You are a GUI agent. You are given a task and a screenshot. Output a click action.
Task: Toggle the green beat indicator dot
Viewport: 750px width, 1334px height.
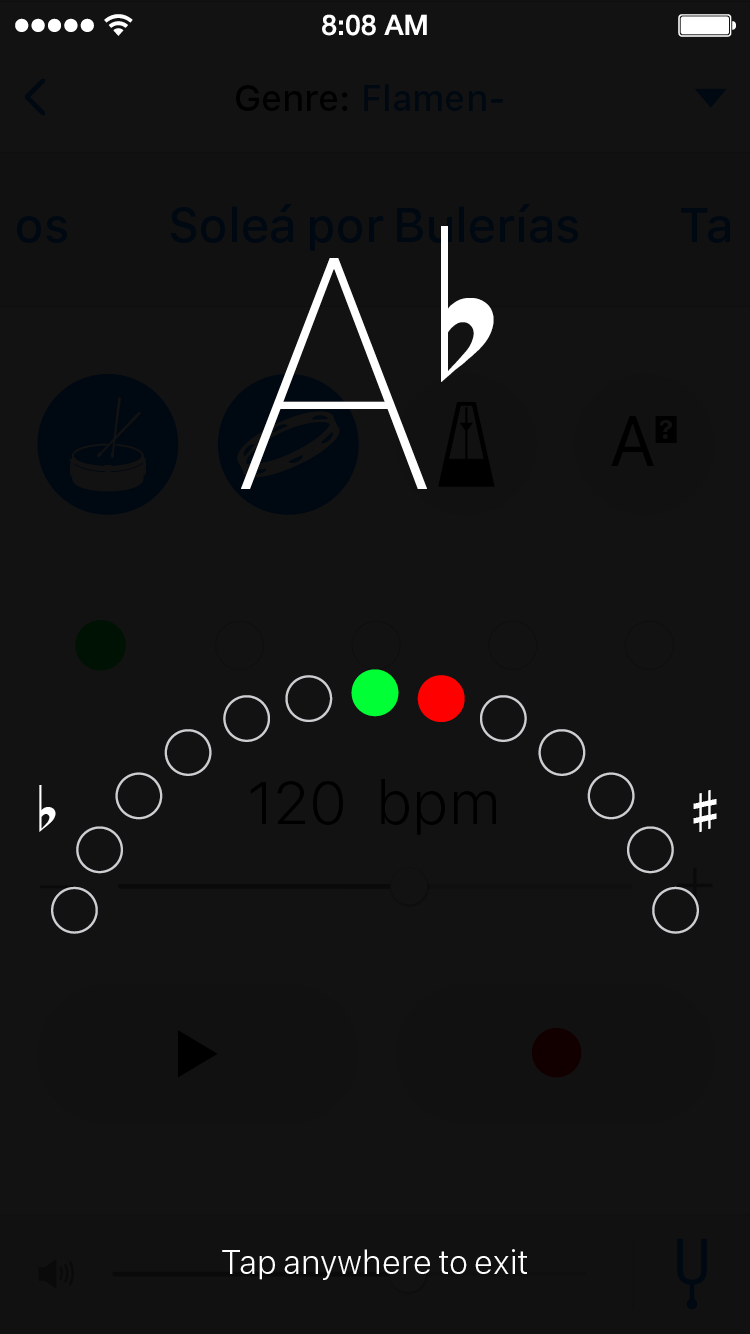click(x=375, y=693)
